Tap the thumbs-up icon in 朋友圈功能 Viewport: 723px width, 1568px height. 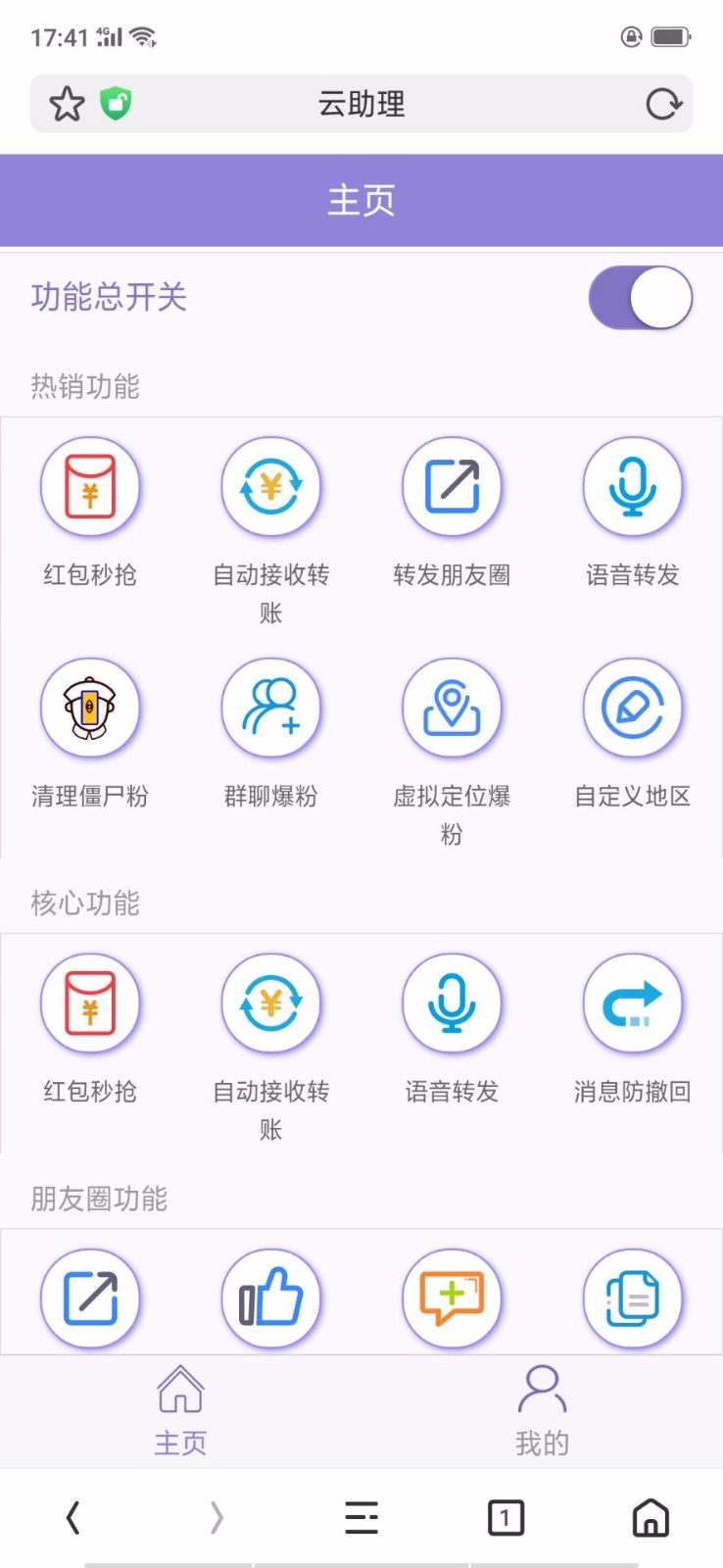(x=271, y=1298)
